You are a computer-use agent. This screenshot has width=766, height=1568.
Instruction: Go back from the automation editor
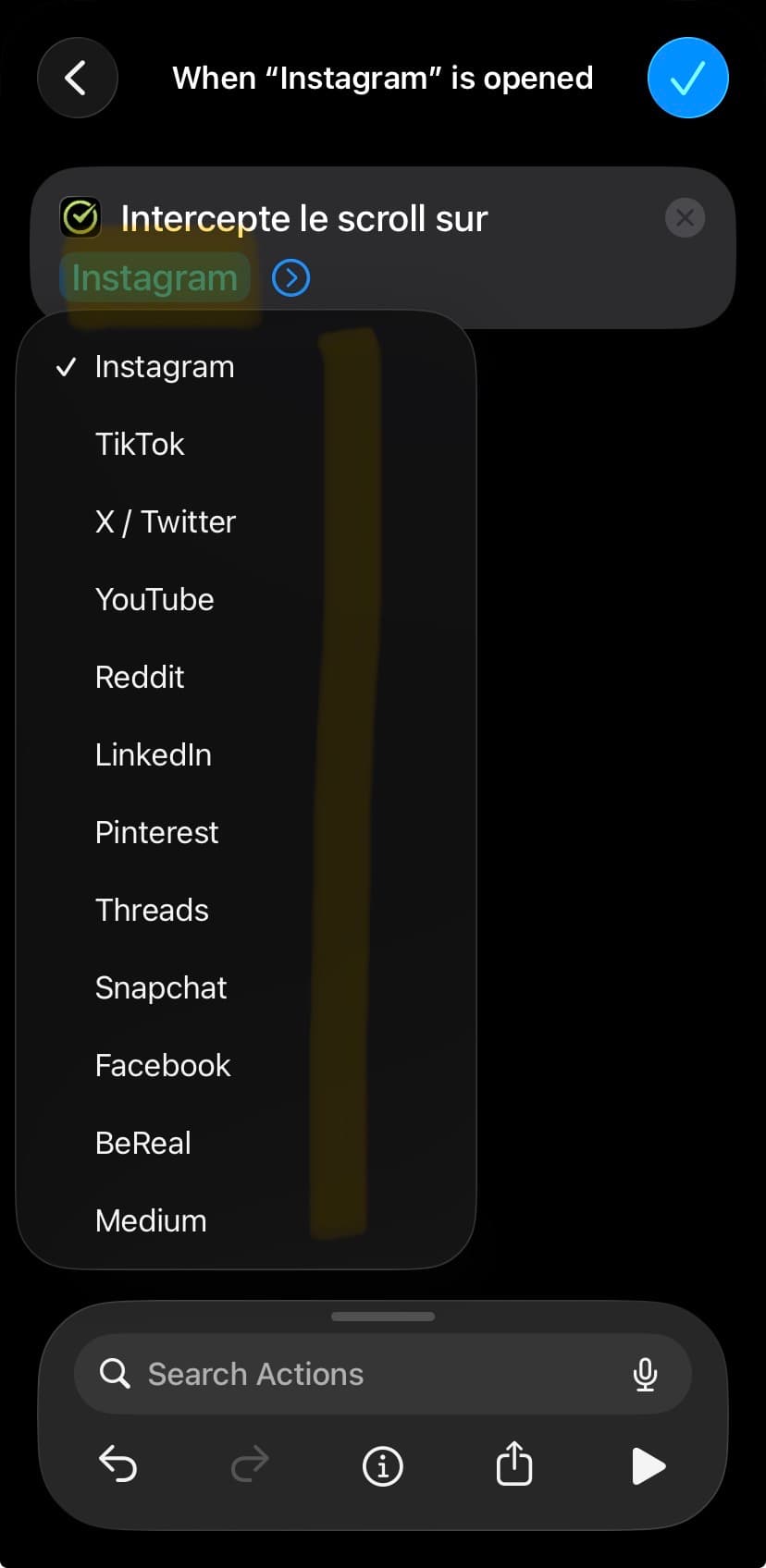(x=77, y=78)
